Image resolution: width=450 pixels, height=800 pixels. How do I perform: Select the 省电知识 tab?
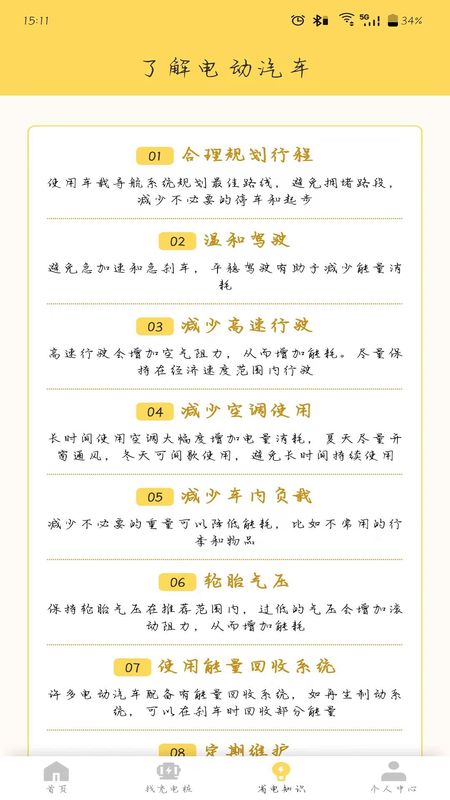[281, 777]
